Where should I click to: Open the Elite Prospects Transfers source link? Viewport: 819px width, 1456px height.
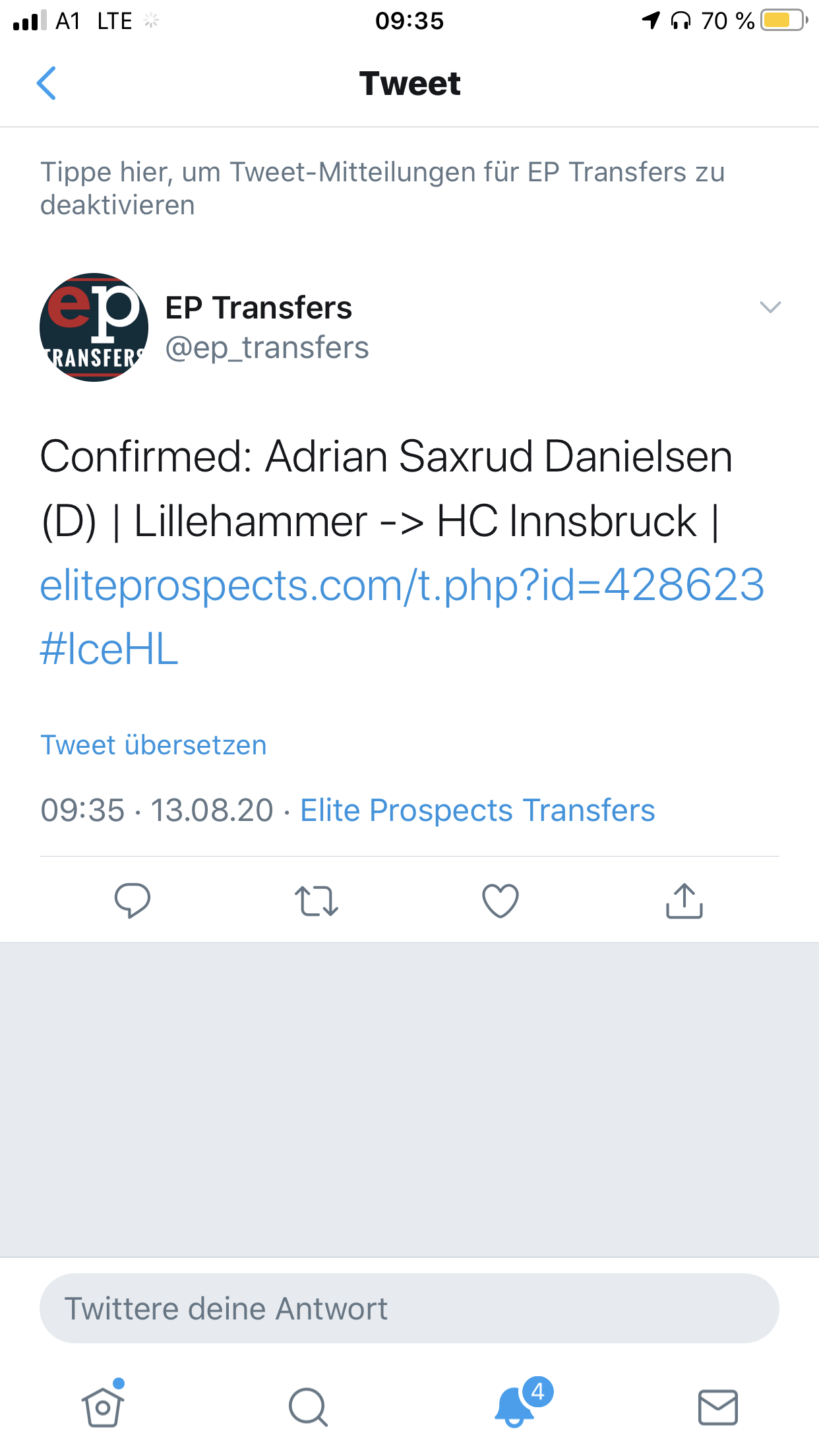[x=477, y=810]
